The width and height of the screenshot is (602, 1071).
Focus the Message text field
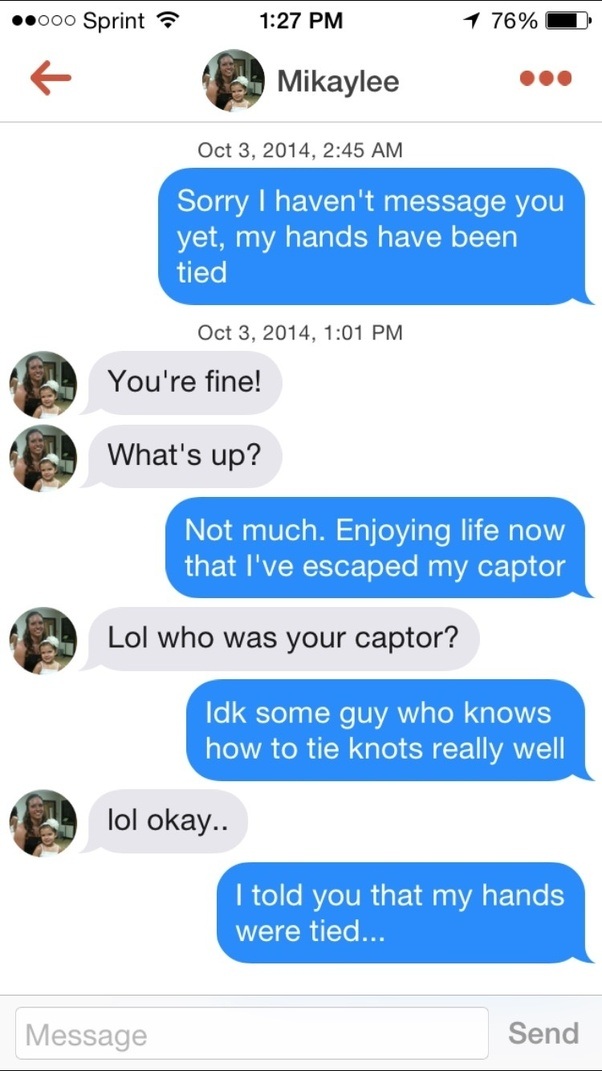point(252,1034)
